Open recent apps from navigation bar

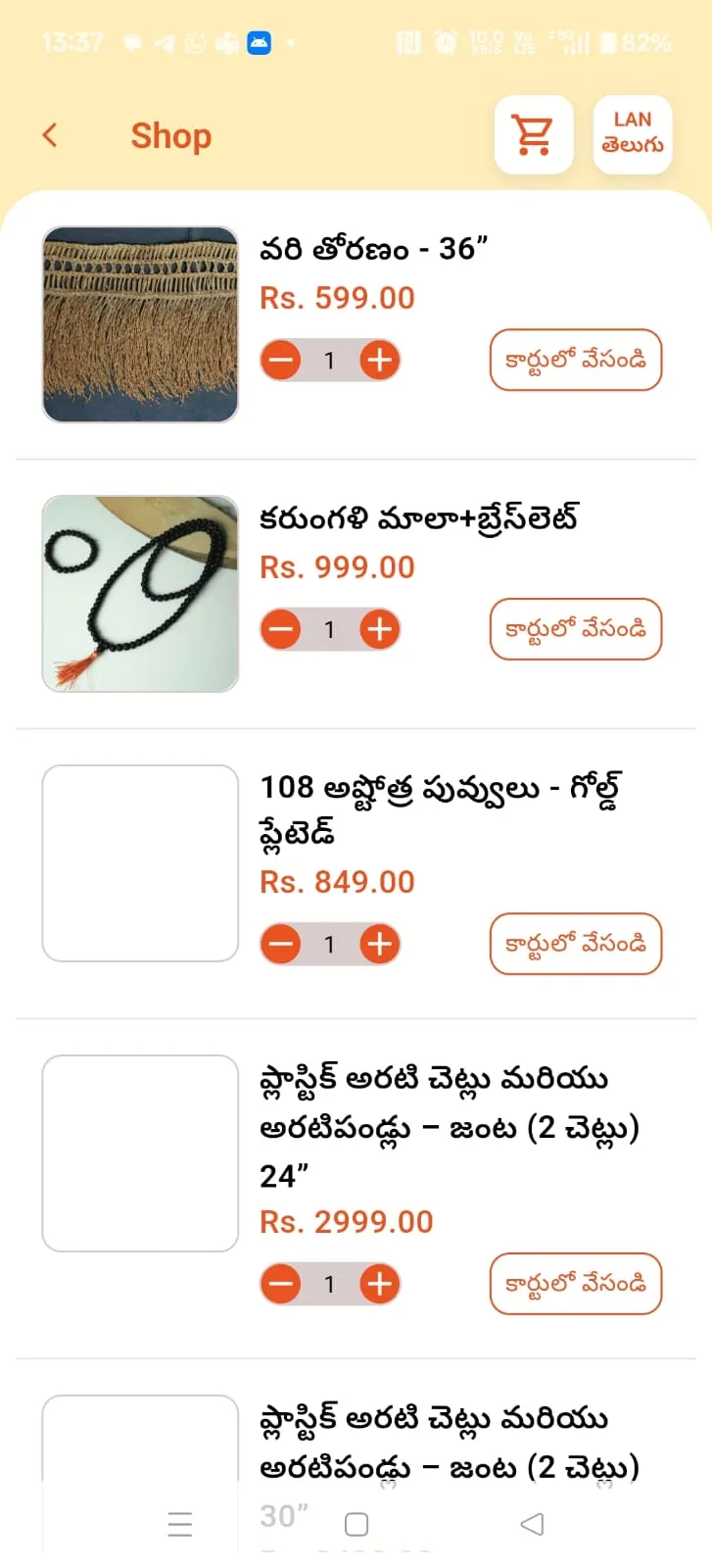180,1525
